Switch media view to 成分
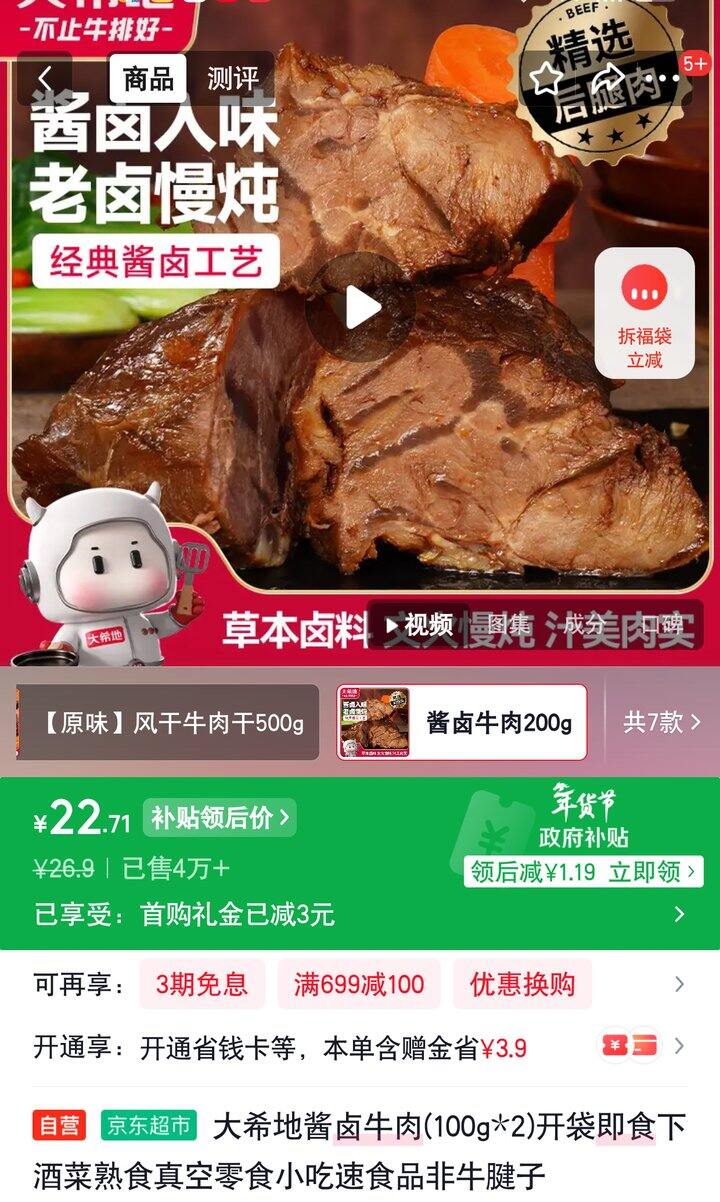Image resolution: width=720 pixels, height=1202 pixels. pyautogui.click(x=584, y=625)
